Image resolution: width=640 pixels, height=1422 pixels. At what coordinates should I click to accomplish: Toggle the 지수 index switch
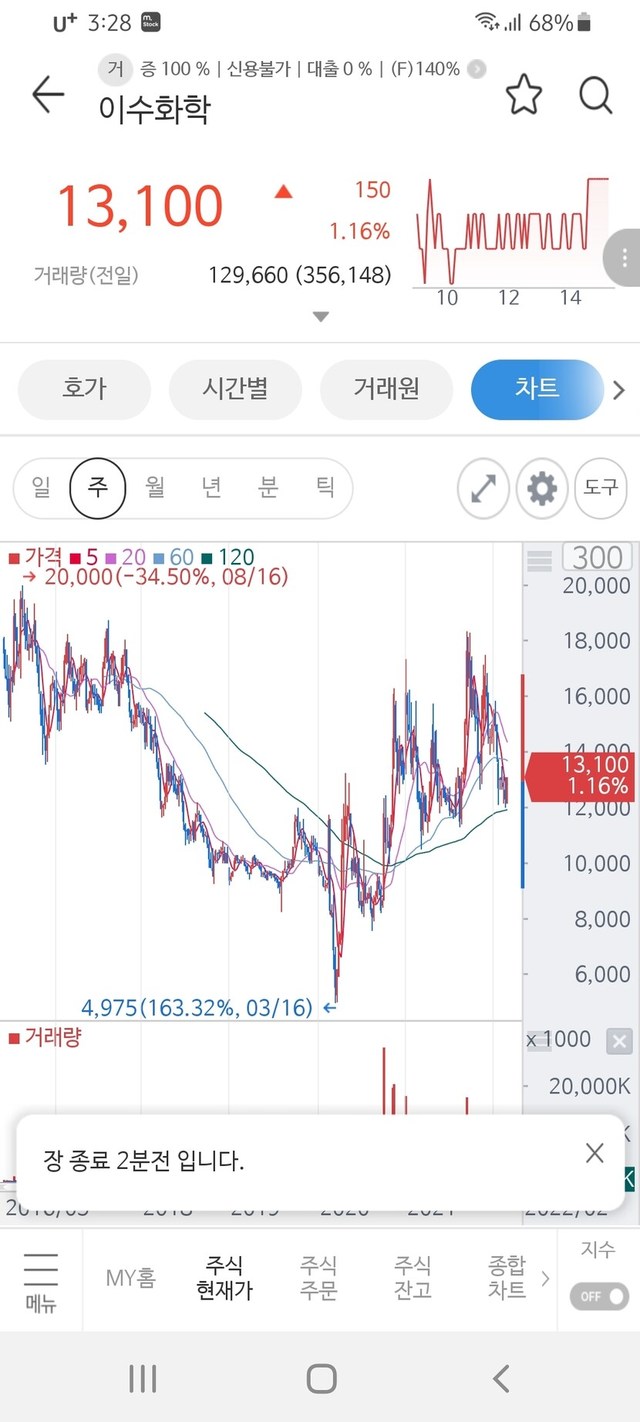coord(600,1296)
